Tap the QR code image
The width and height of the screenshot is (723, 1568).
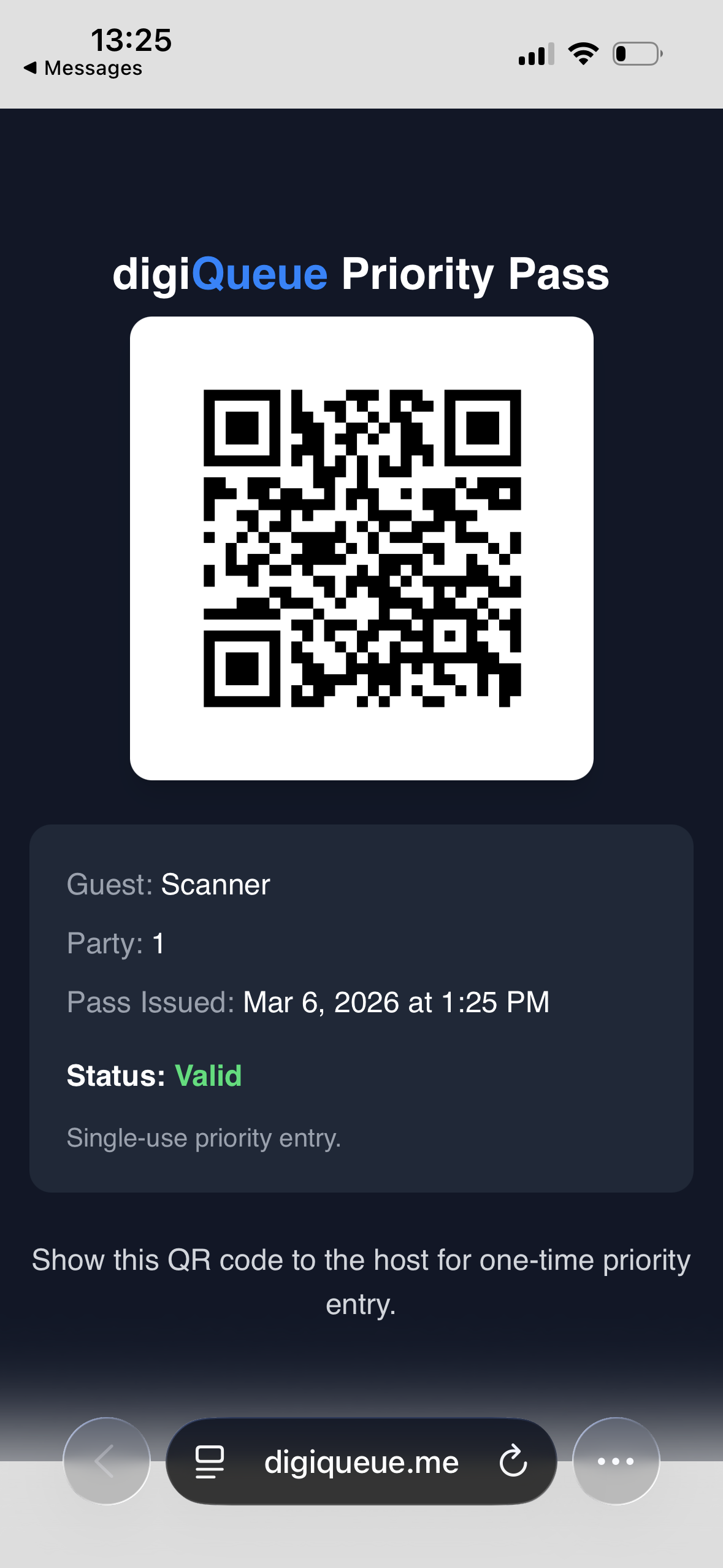click(361, 549)
